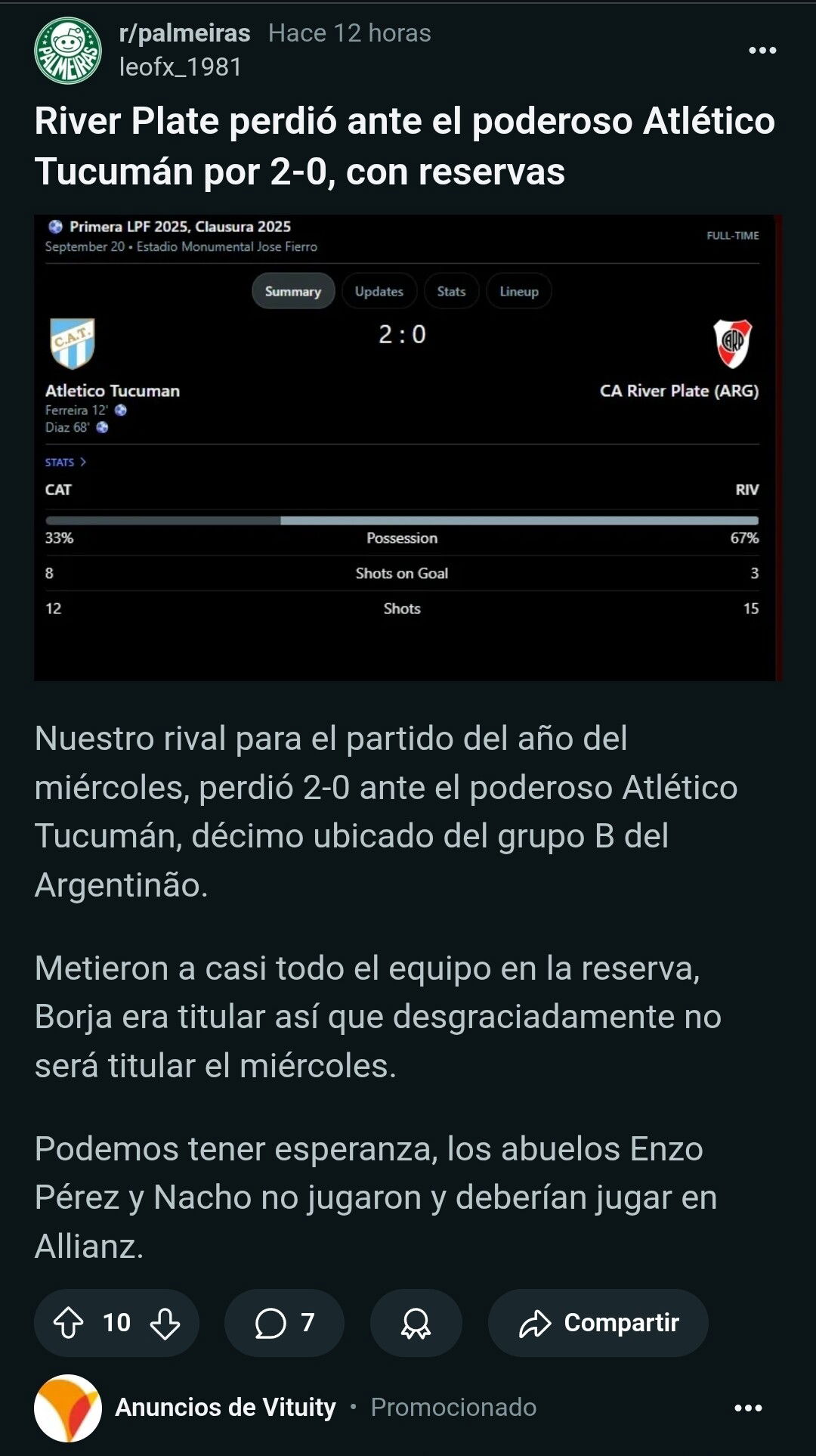Tap the Compartir share button
Image resolution: width=816 pixels, height=1456 pixels.
click(598, 1323)
